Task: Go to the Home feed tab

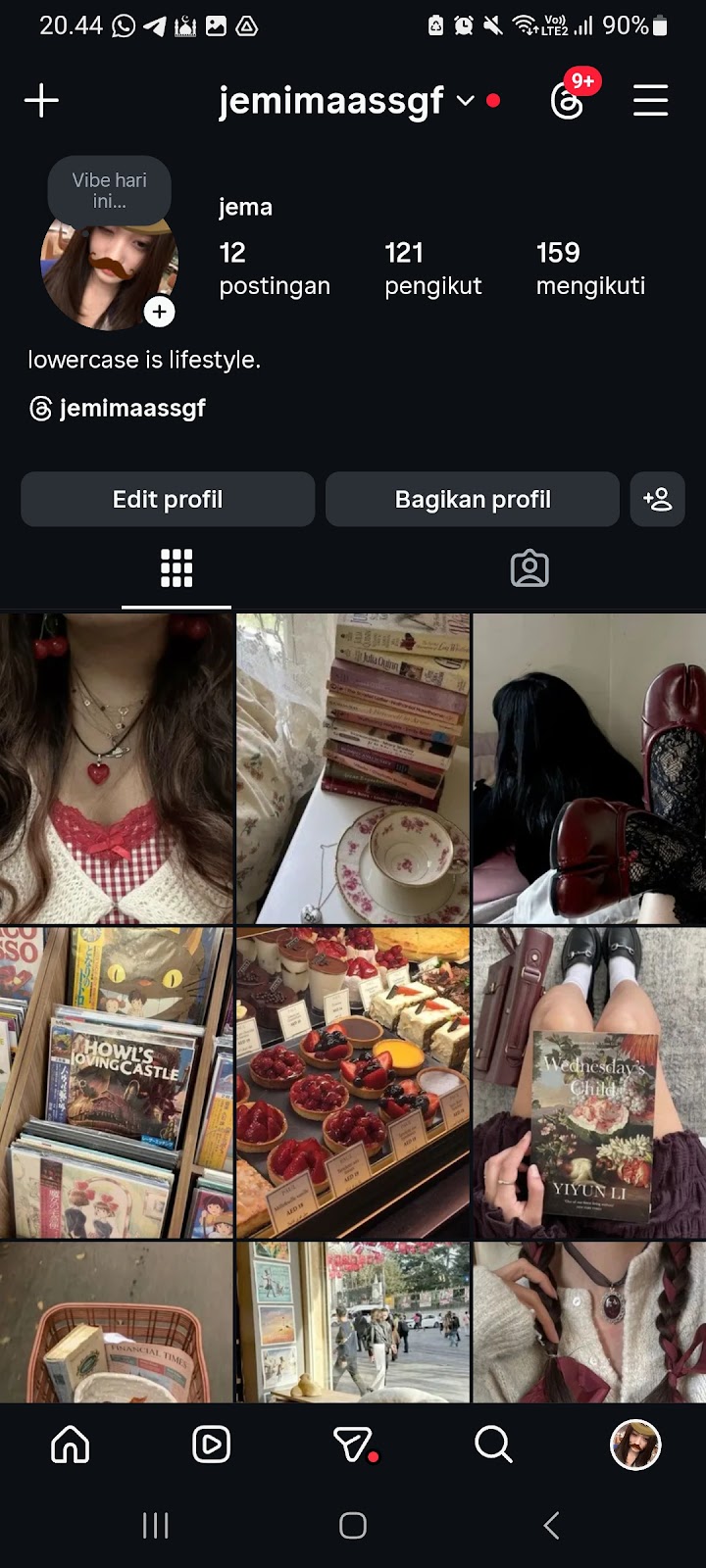Action: (x=70, y=1444)
